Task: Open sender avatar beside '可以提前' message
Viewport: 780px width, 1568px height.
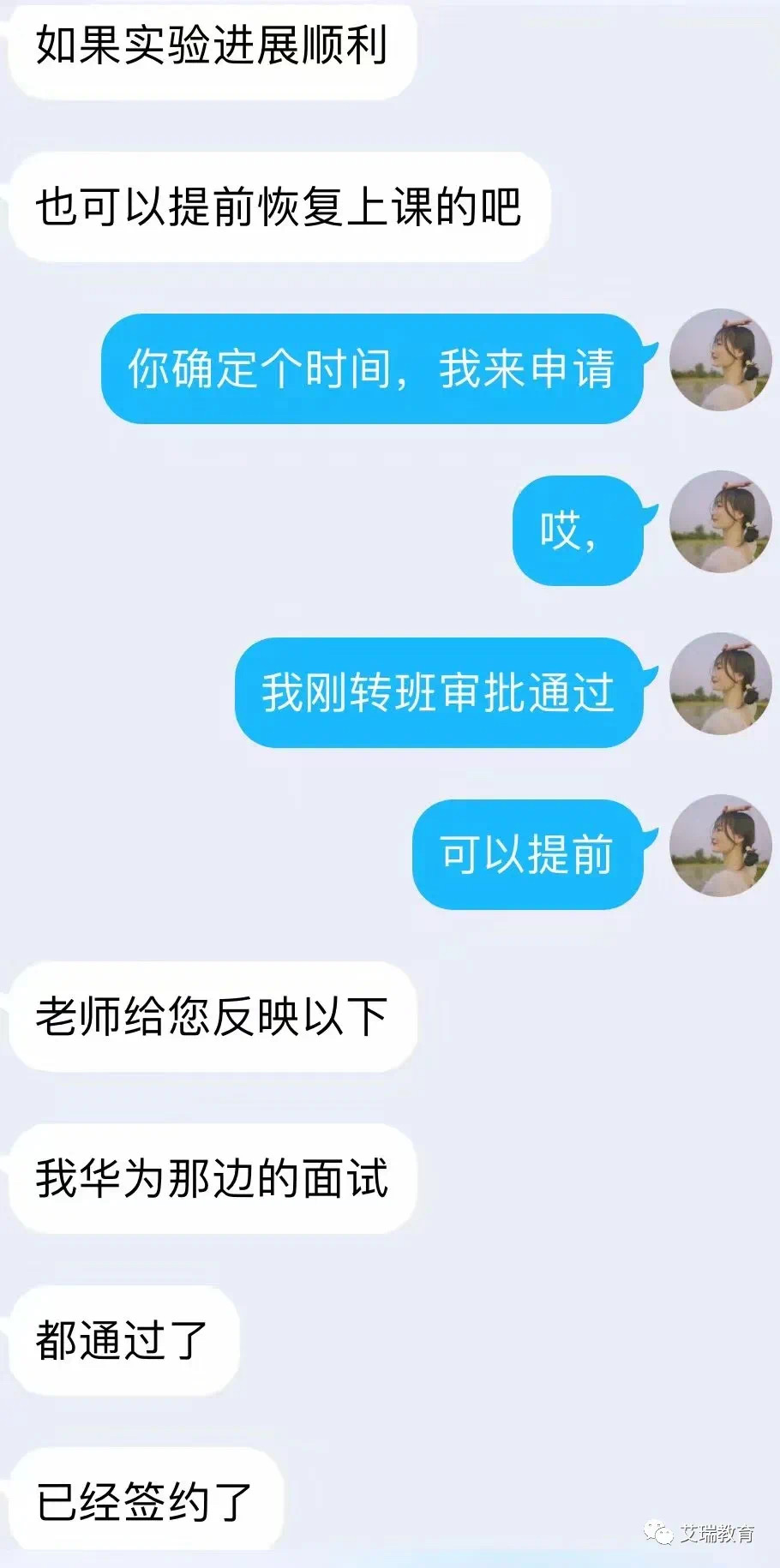Action: click(x=720, y=846)
